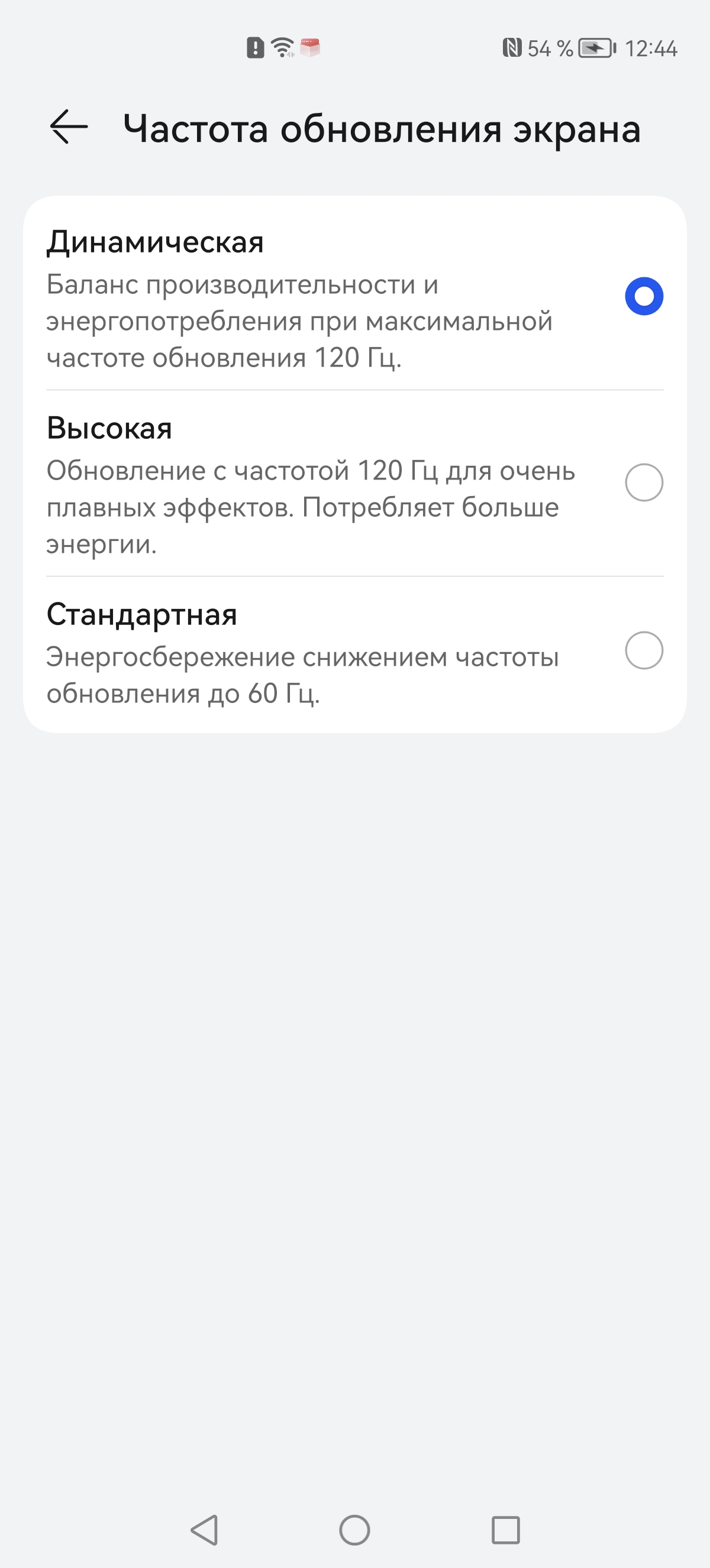The height and width of the screenshot is (1568, 710).
Task: Choose the Высокая 120 Гц option
Action: point(644,482)
